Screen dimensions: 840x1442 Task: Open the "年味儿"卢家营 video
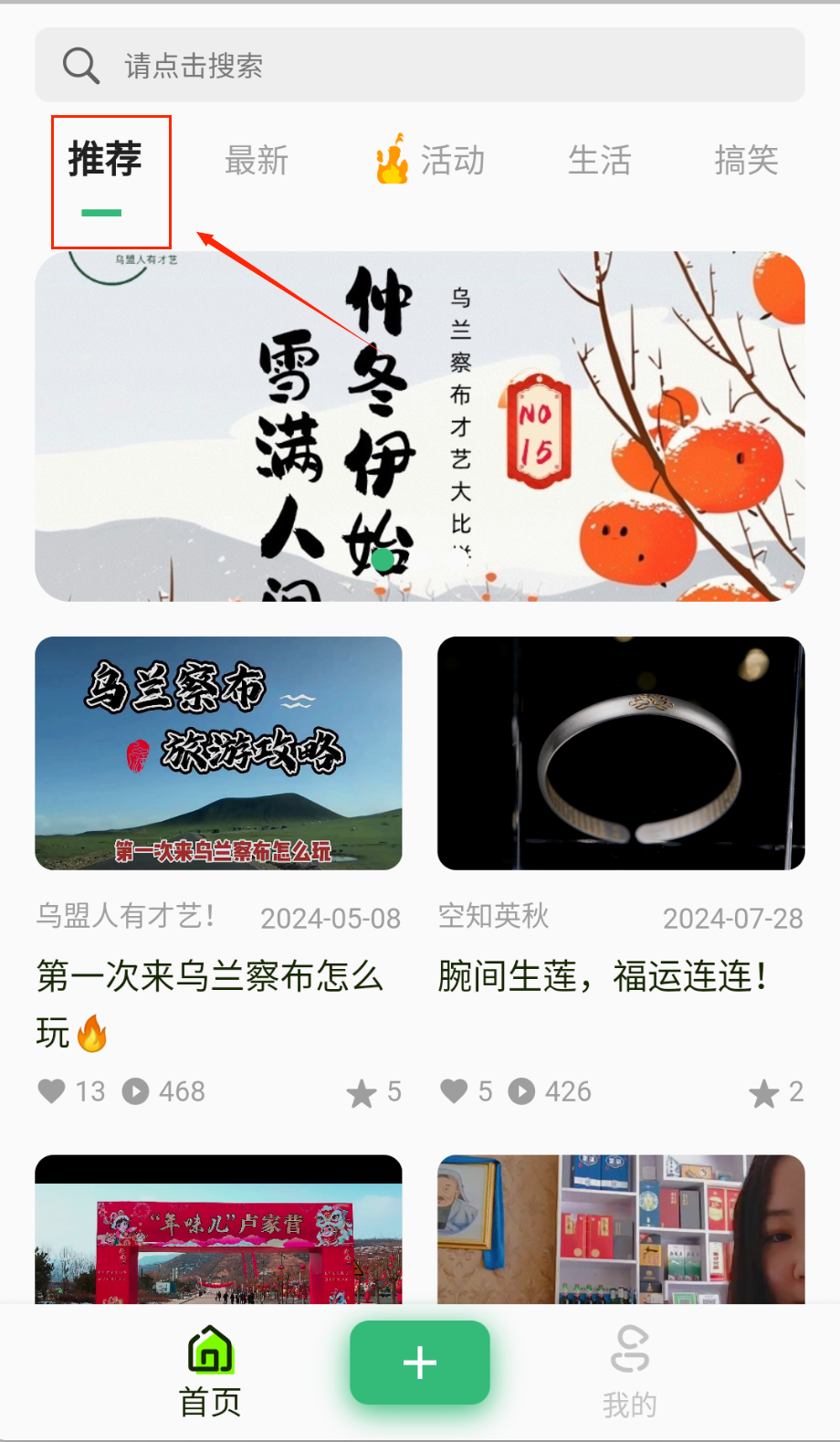point(218,1229)
